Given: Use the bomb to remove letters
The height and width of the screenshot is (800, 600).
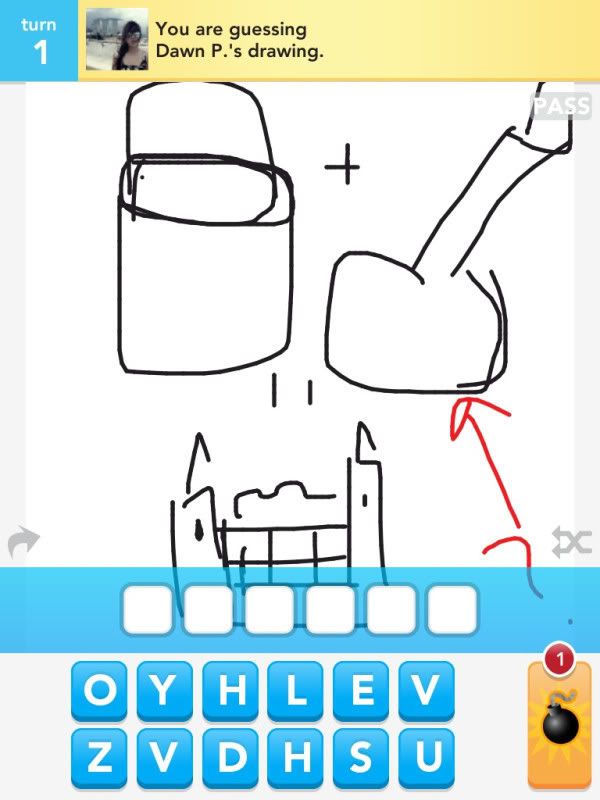Looking at the screenshot, I should pyautogui.click(x=560, y=722).
